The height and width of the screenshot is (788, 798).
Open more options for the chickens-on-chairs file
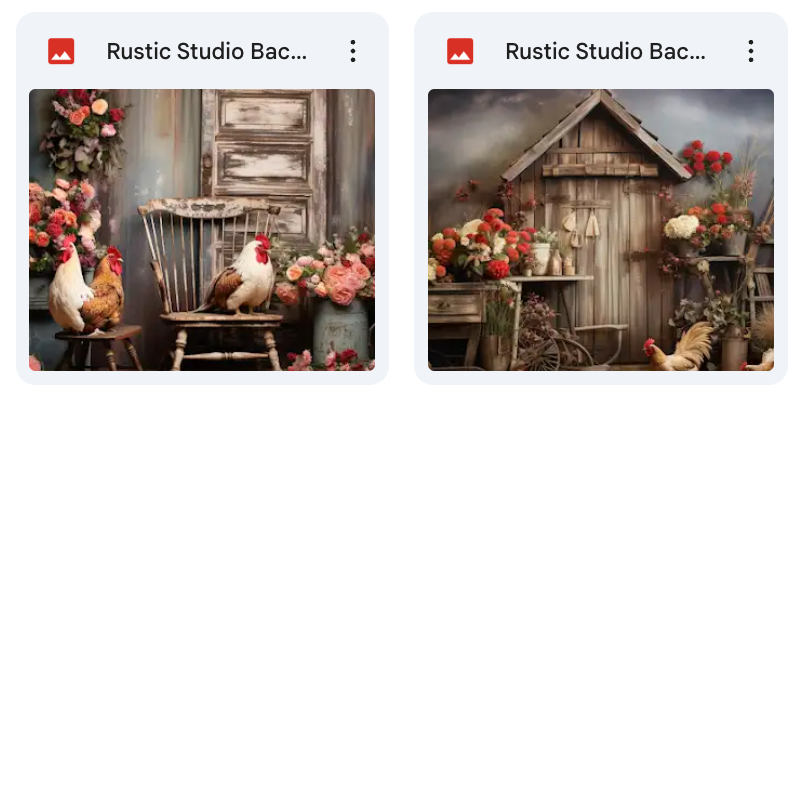pyautogui.click(x=352, y=52)
